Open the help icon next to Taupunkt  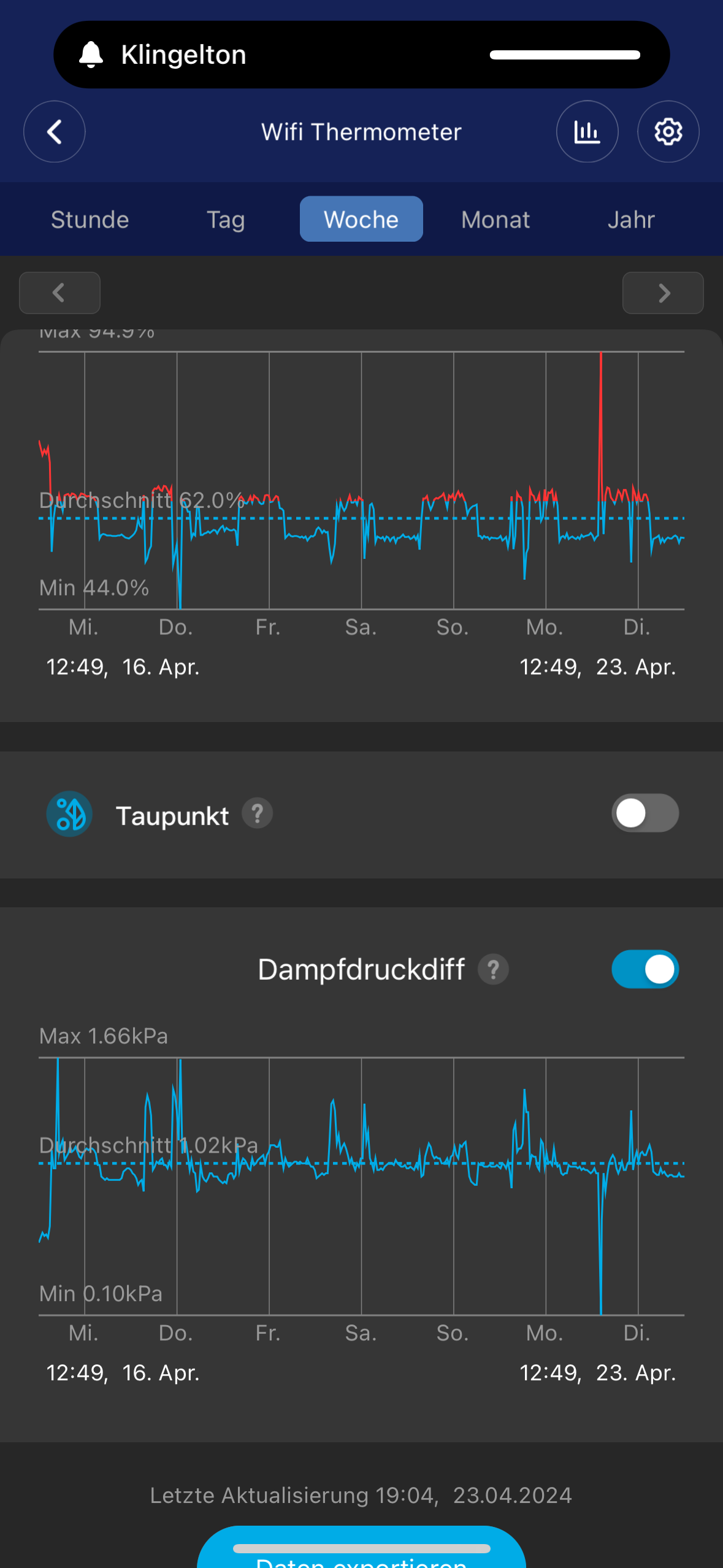pyautogui.click(x=258, y=813)
